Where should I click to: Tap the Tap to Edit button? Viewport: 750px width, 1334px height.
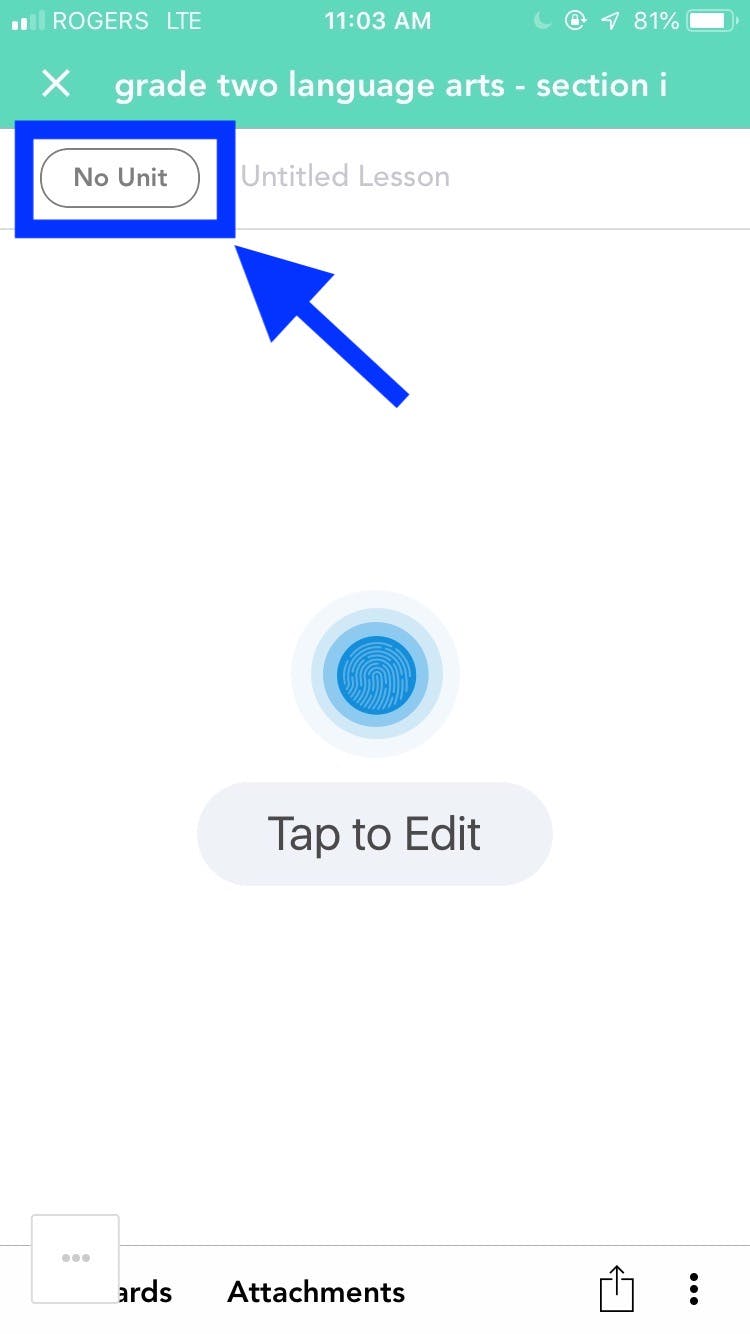pos(375,834)
